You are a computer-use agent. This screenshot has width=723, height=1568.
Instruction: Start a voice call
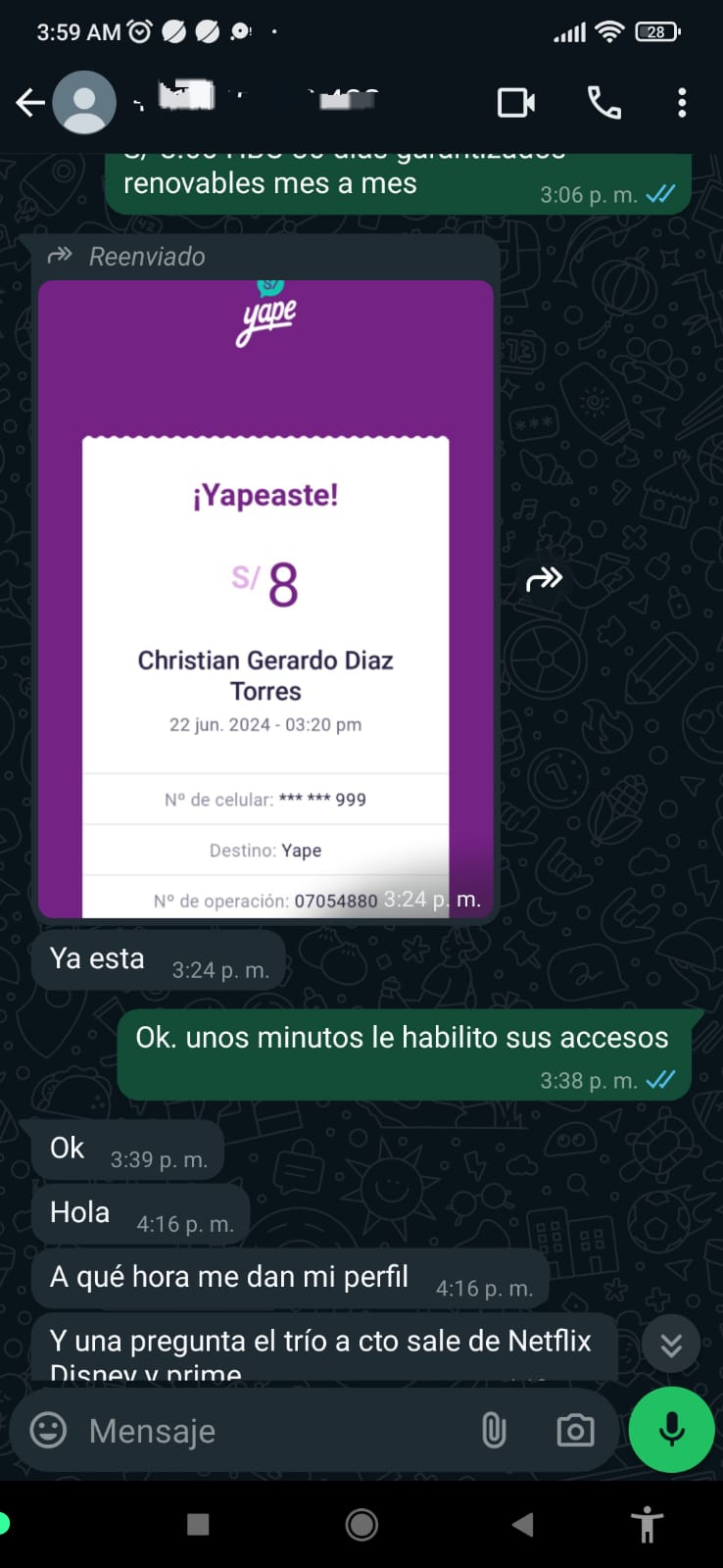pyautogui.click(x=603, y=103)
